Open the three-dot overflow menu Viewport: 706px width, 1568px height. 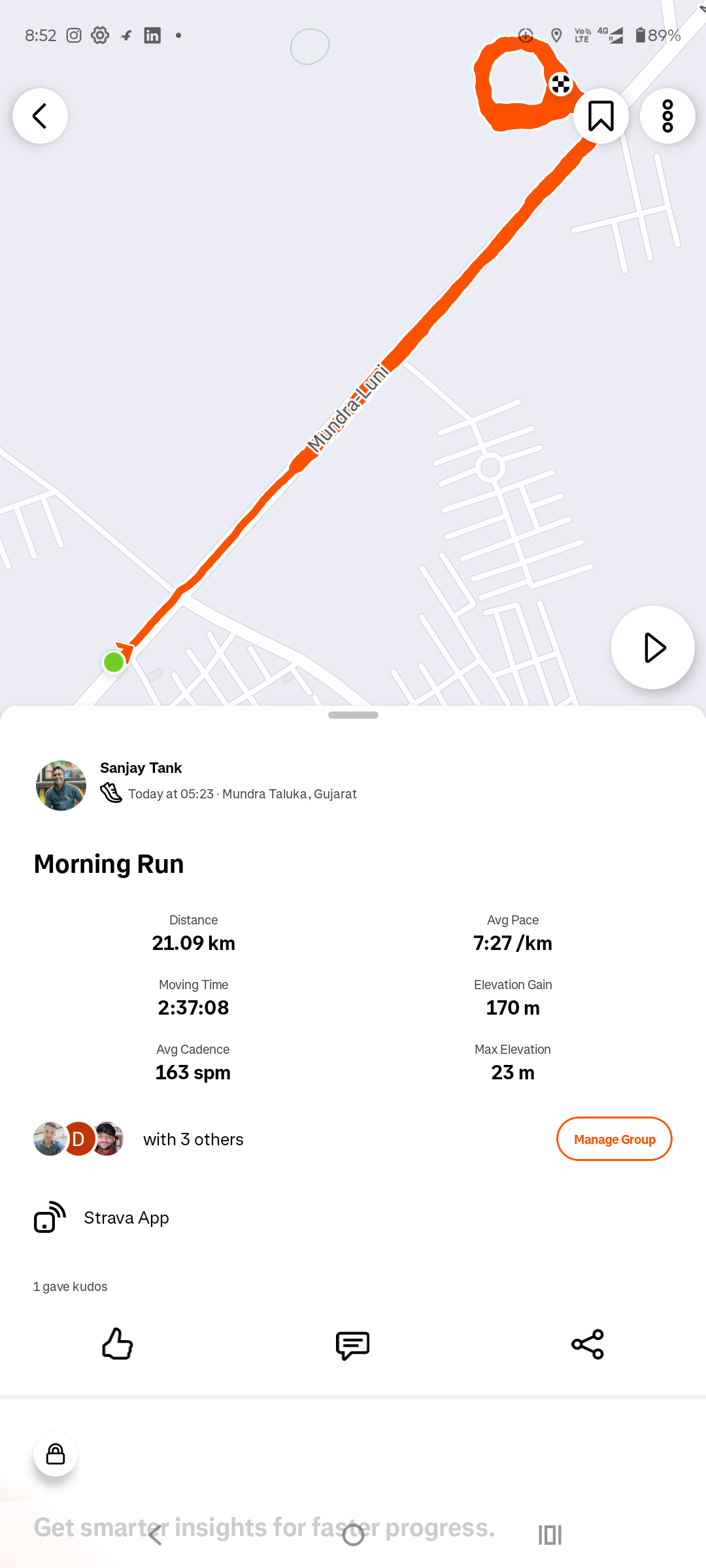point(667,116)
